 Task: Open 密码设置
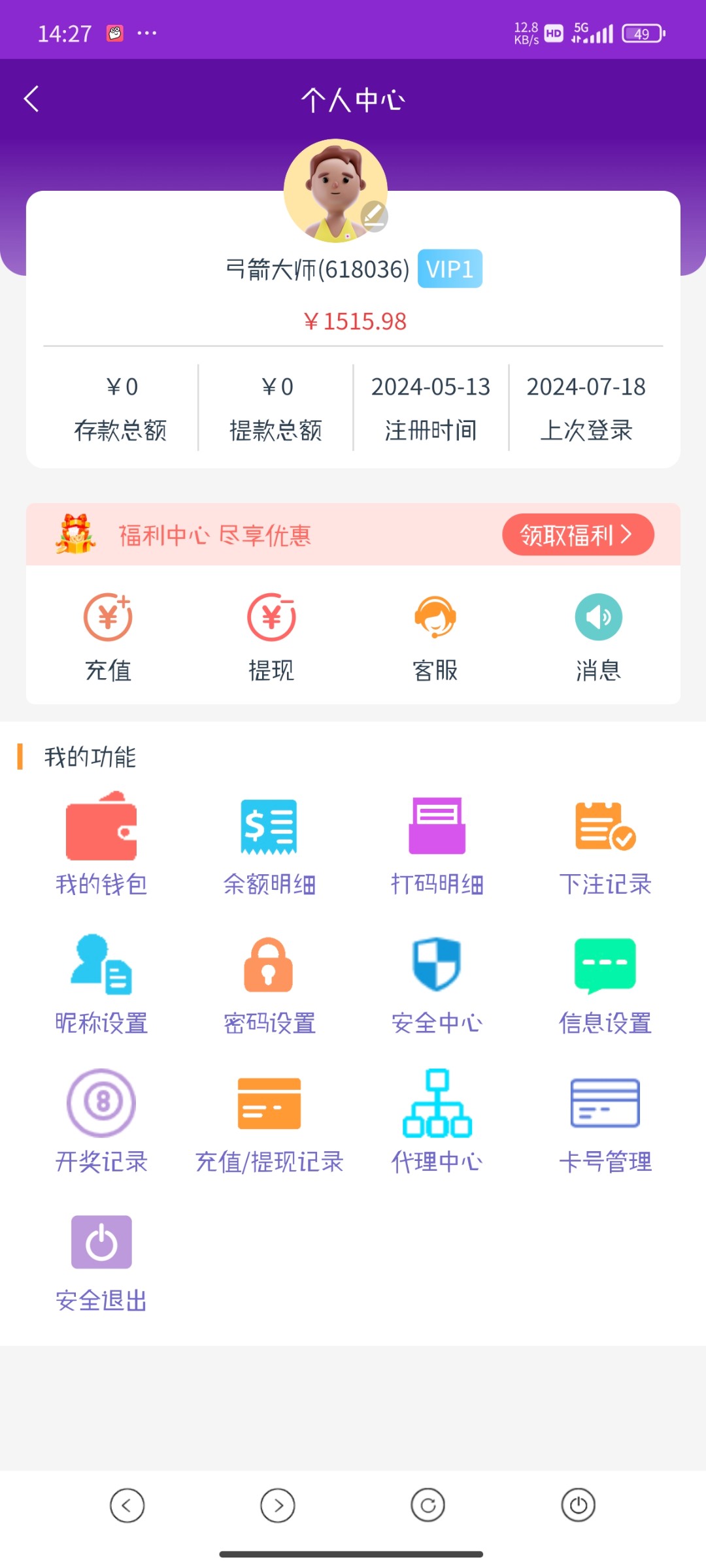[x=269, y=981]
